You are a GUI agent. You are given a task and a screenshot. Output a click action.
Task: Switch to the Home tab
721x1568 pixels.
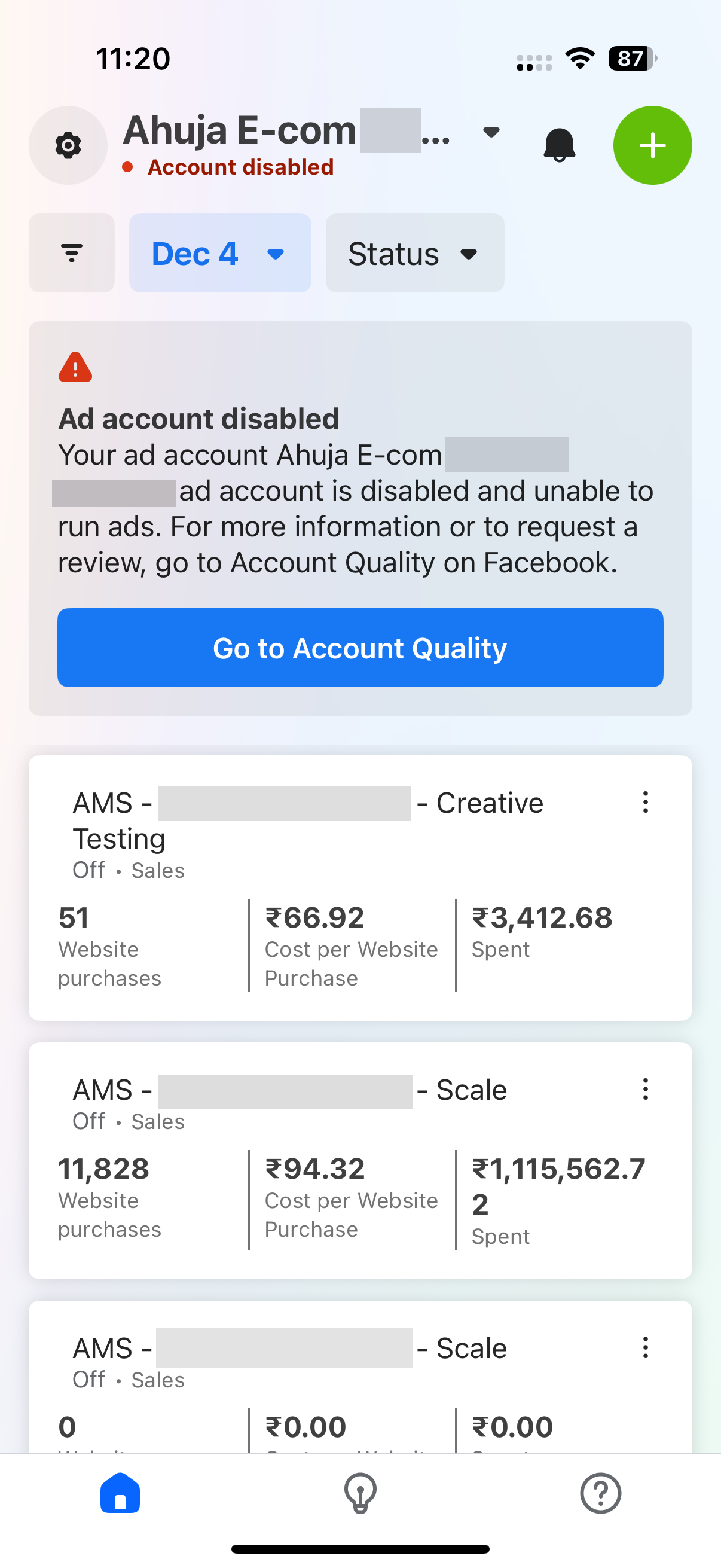120,1493
